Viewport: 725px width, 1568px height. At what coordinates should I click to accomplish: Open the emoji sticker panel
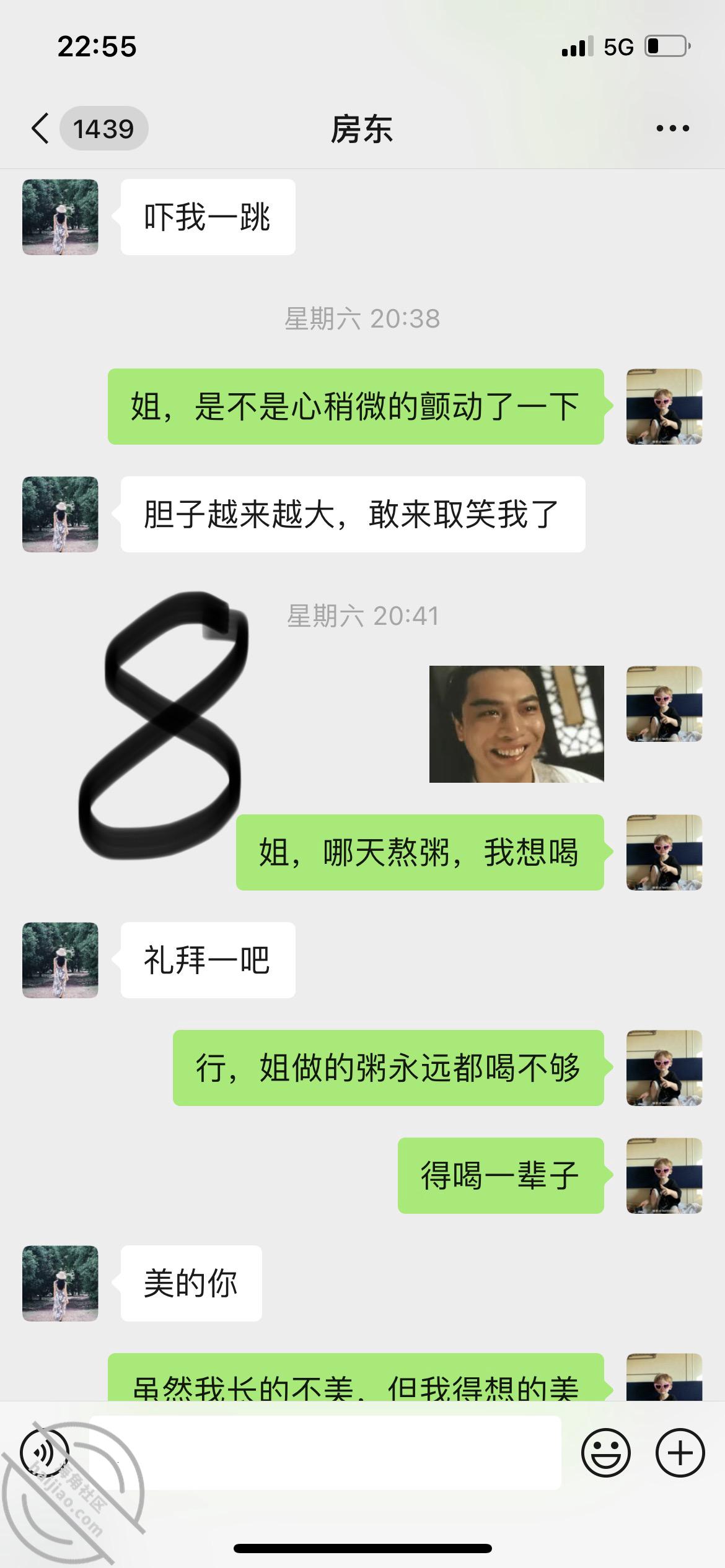click(x=605, y=1452)
